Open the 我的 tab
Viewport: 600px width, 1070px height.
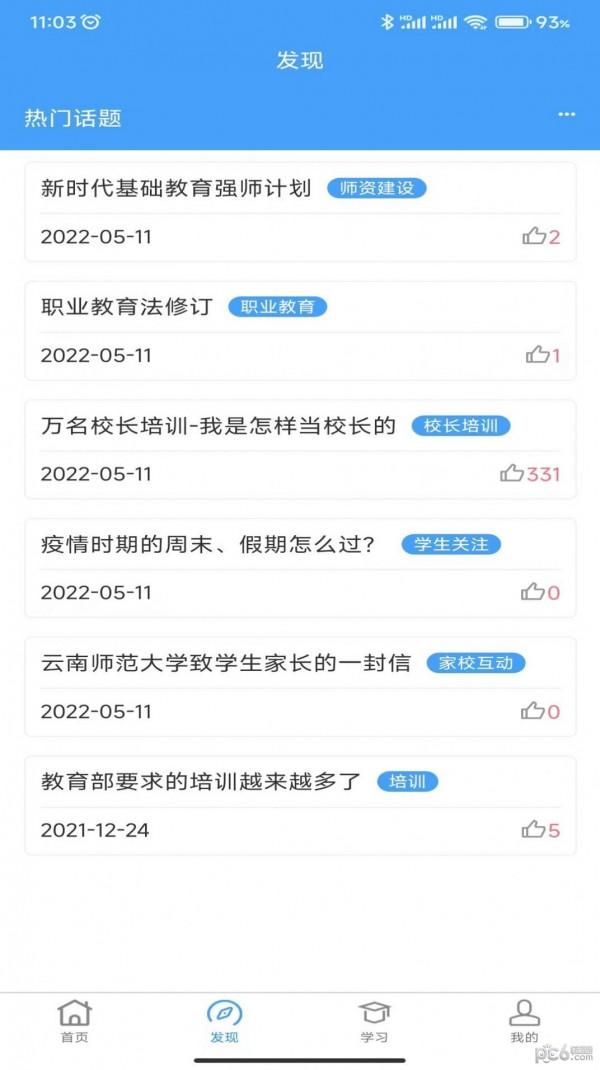[x=524, y=1021]
